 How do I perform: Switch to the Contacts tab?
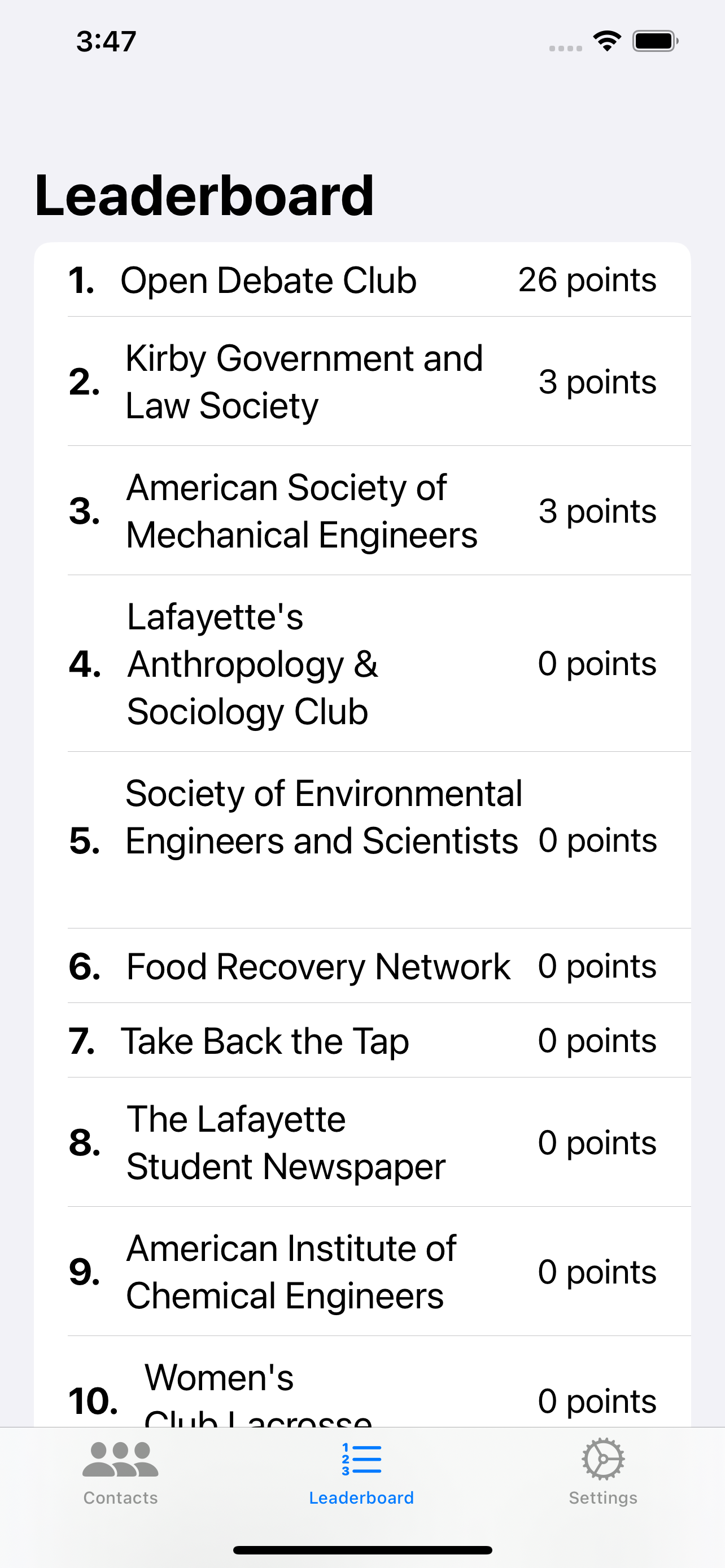click(x=120, y=1473)
